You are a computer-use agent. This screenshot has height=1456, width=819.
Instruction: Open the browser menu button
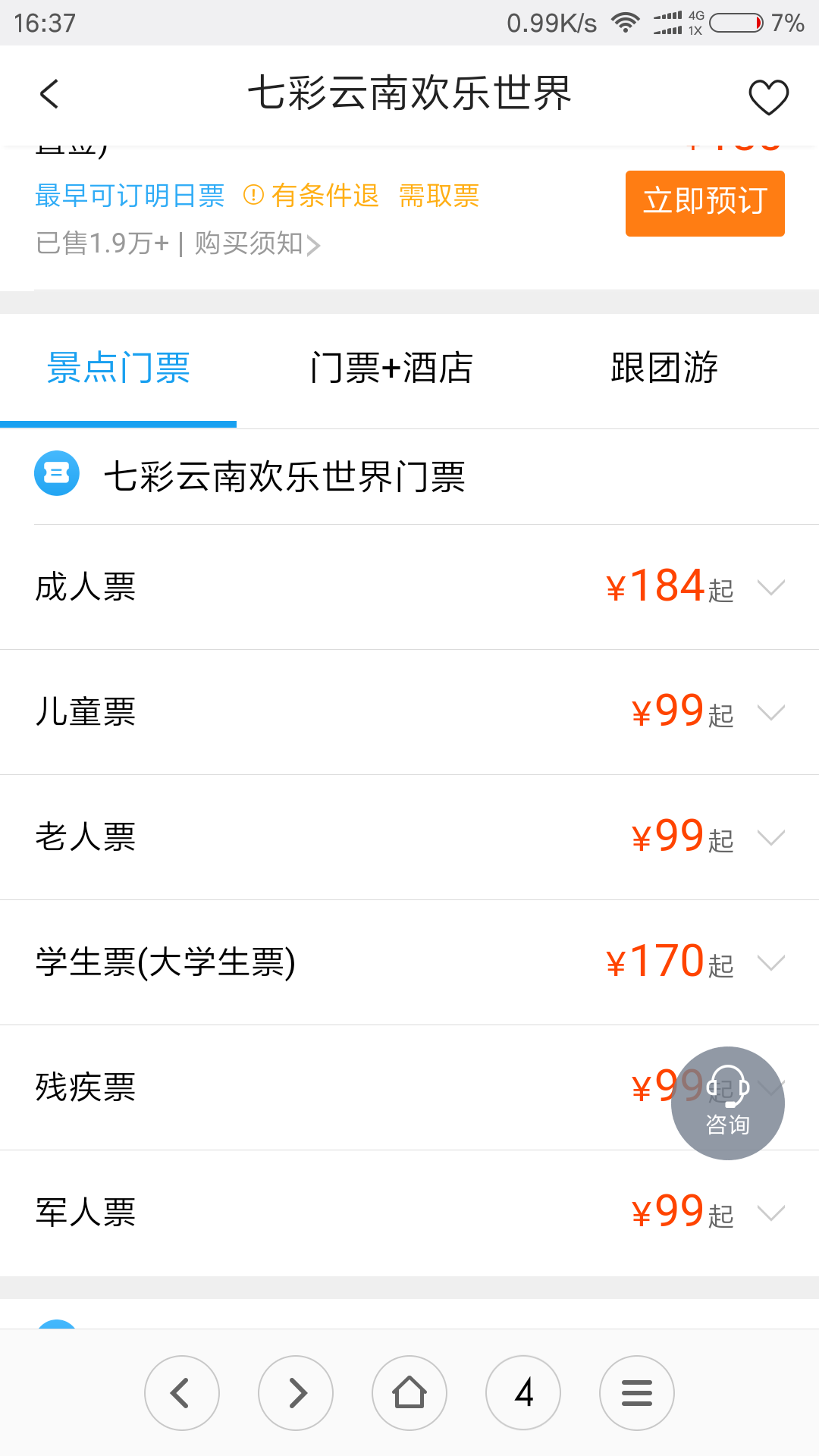[x=637, y=1393]
